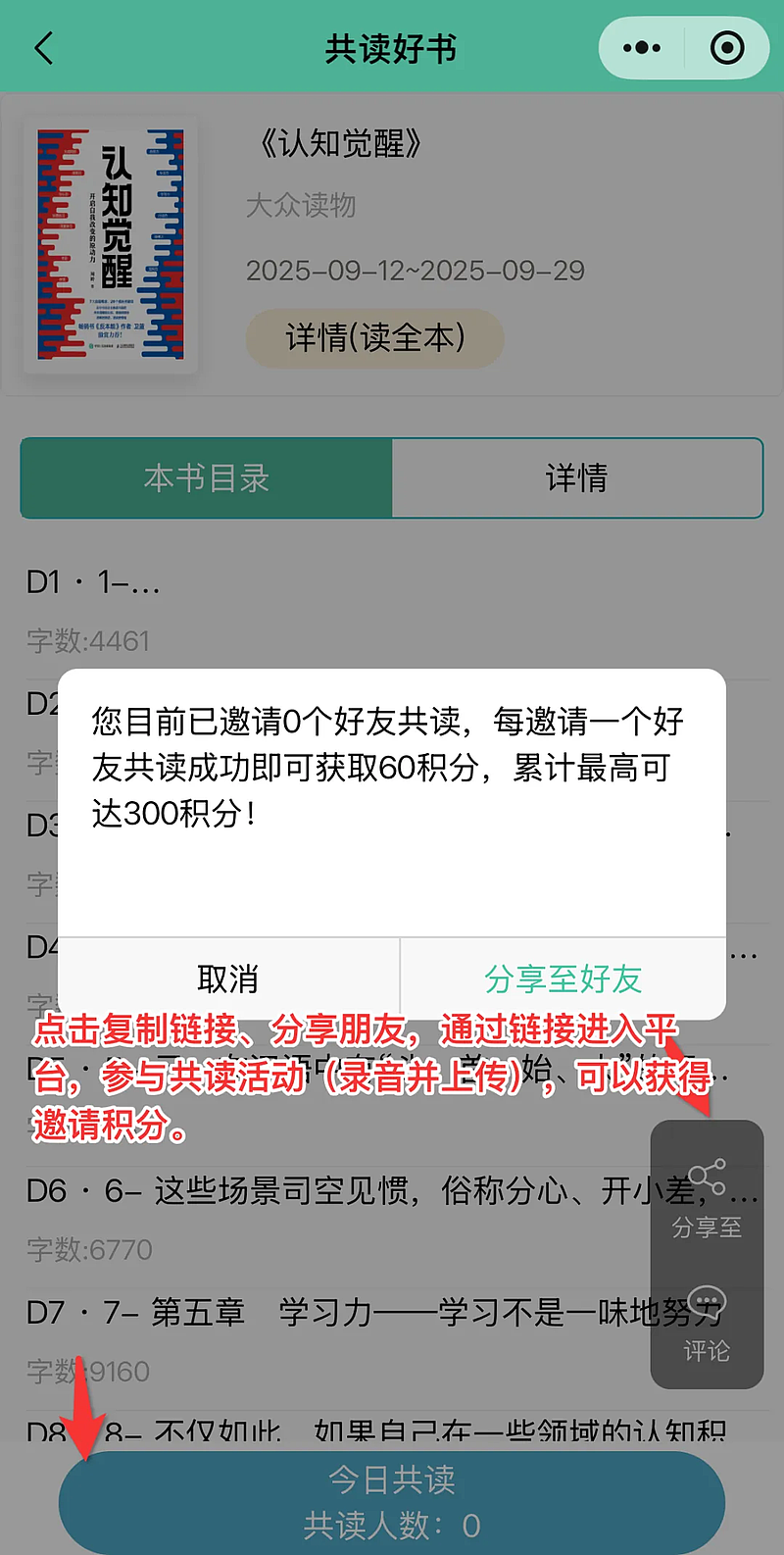Switch to the 详情 tab

point(577,478)
